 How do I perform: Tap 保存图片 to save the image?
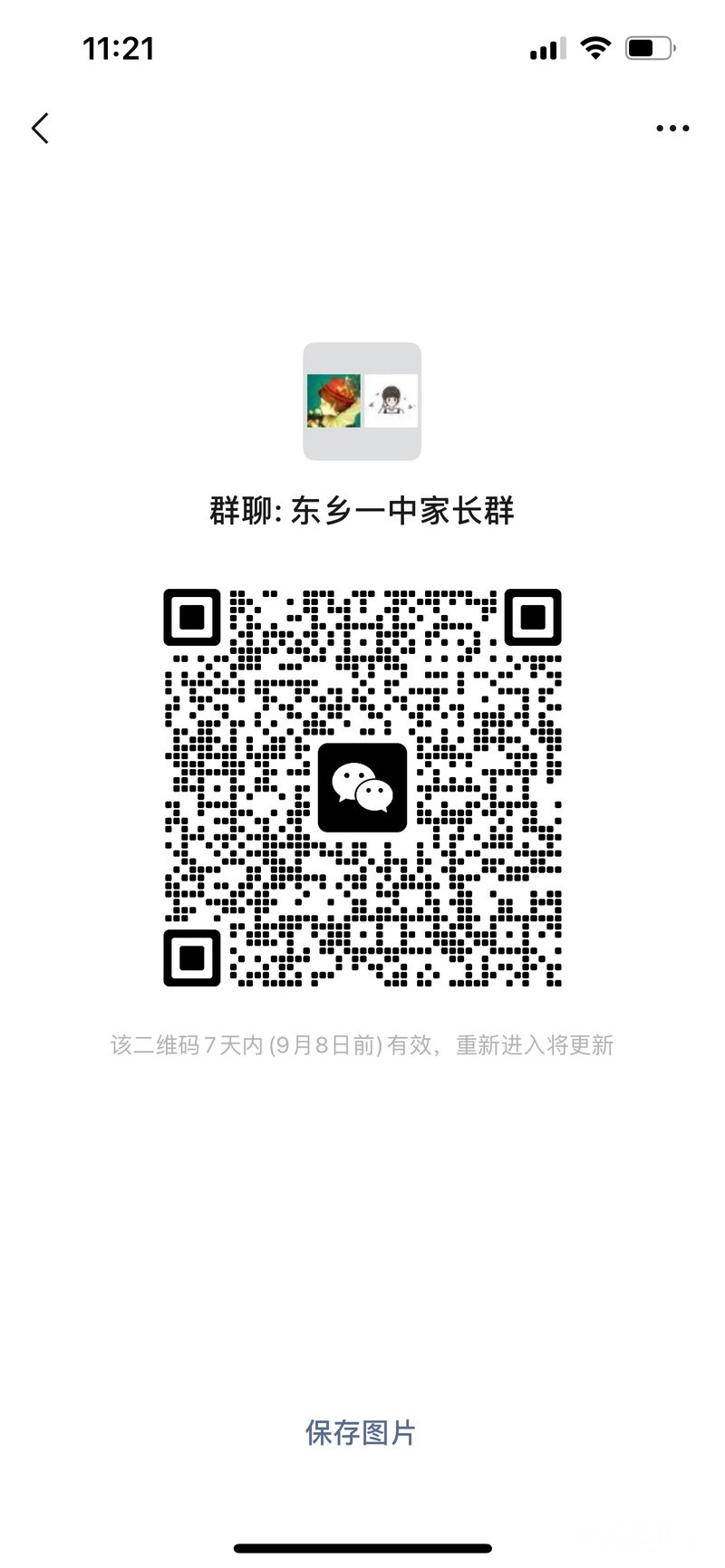361,1432
